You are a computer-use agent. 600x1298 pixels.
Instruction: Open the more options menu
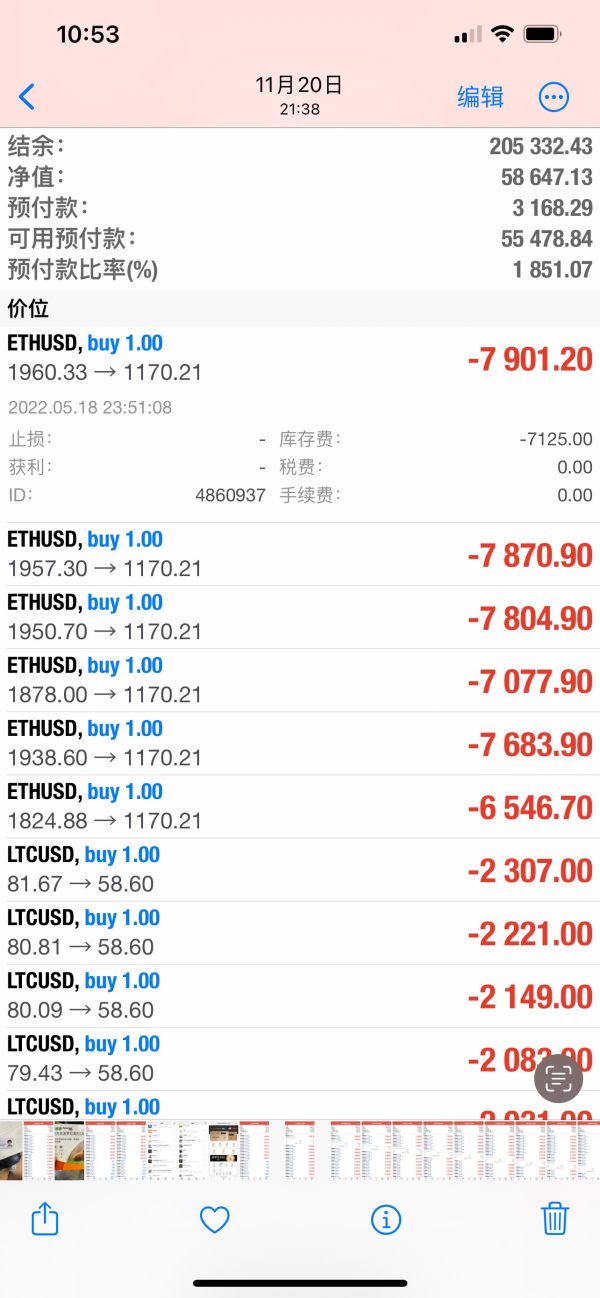tap(553, 97)
